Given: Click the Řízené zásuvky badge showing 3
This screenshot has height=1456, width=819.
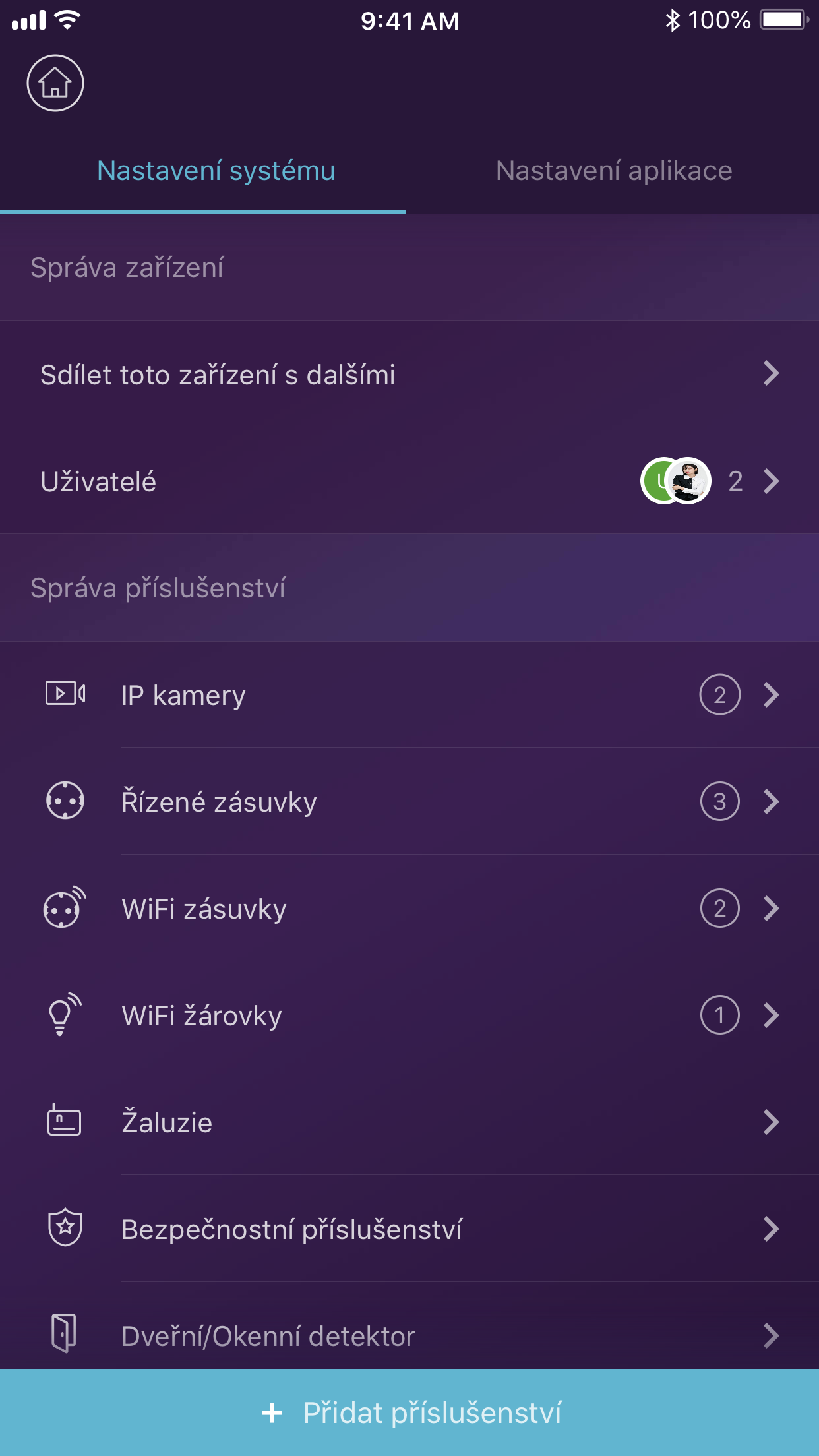Looking at the screenshot, I should [x=719, y=801].
